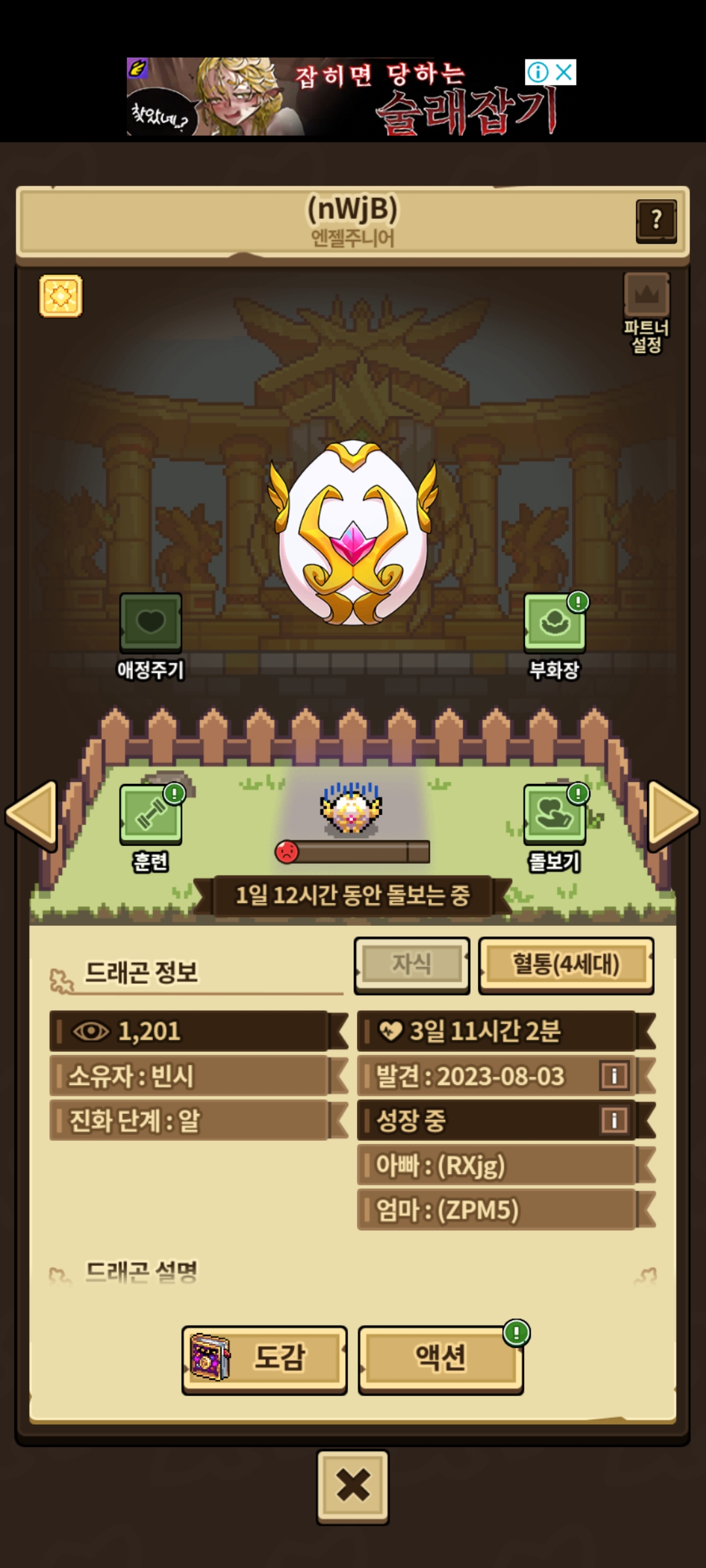Open info icon next to 성장 중
Screen dimensions: 706x1568
pyautogui.click(x=614, y=1120)
